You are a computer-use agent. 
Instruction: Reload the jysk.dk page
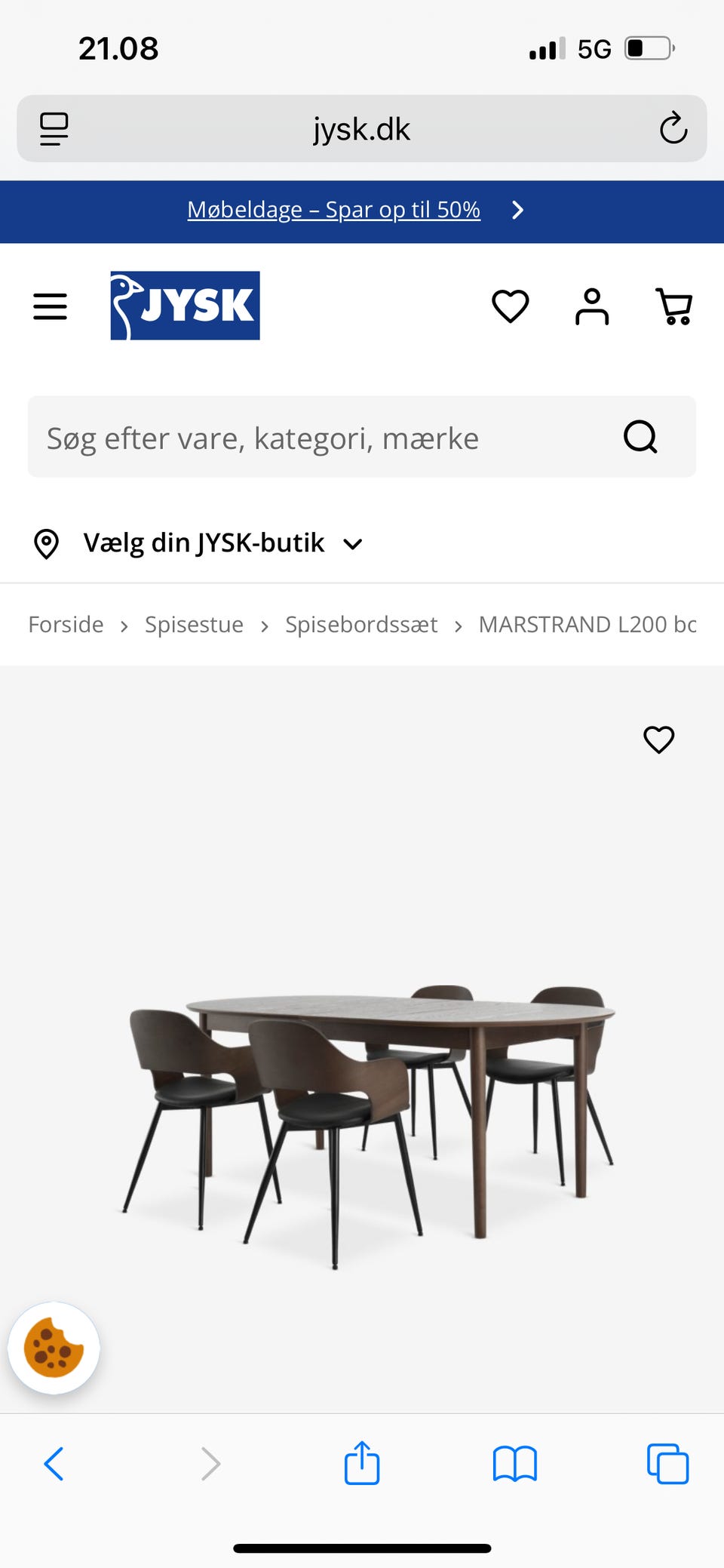(673, 128)
